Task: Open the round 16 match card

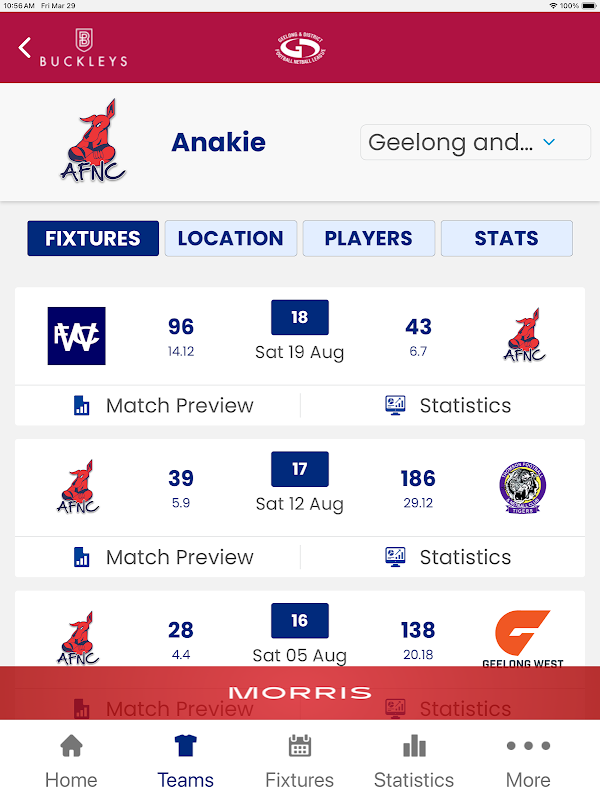Action: tap(300, 629)
